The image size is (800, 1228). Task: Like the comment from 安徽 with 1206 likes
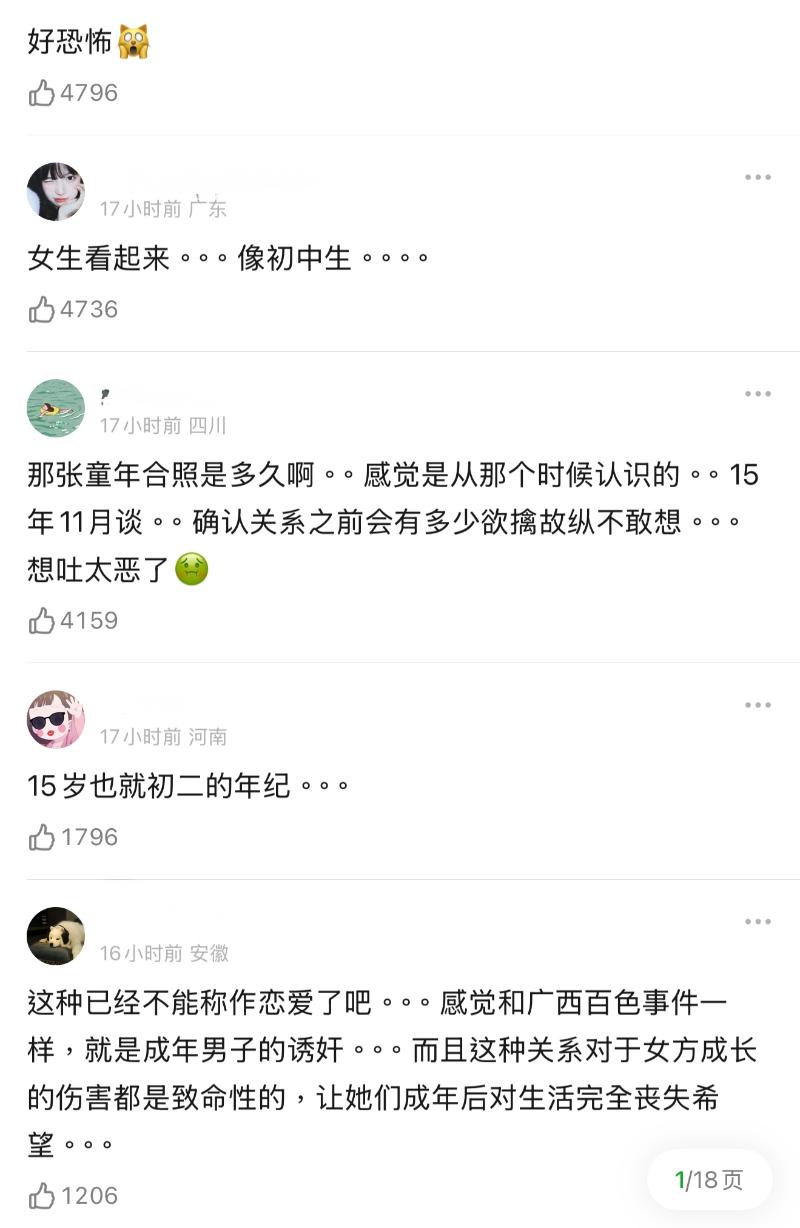[x=42, y=1196]
